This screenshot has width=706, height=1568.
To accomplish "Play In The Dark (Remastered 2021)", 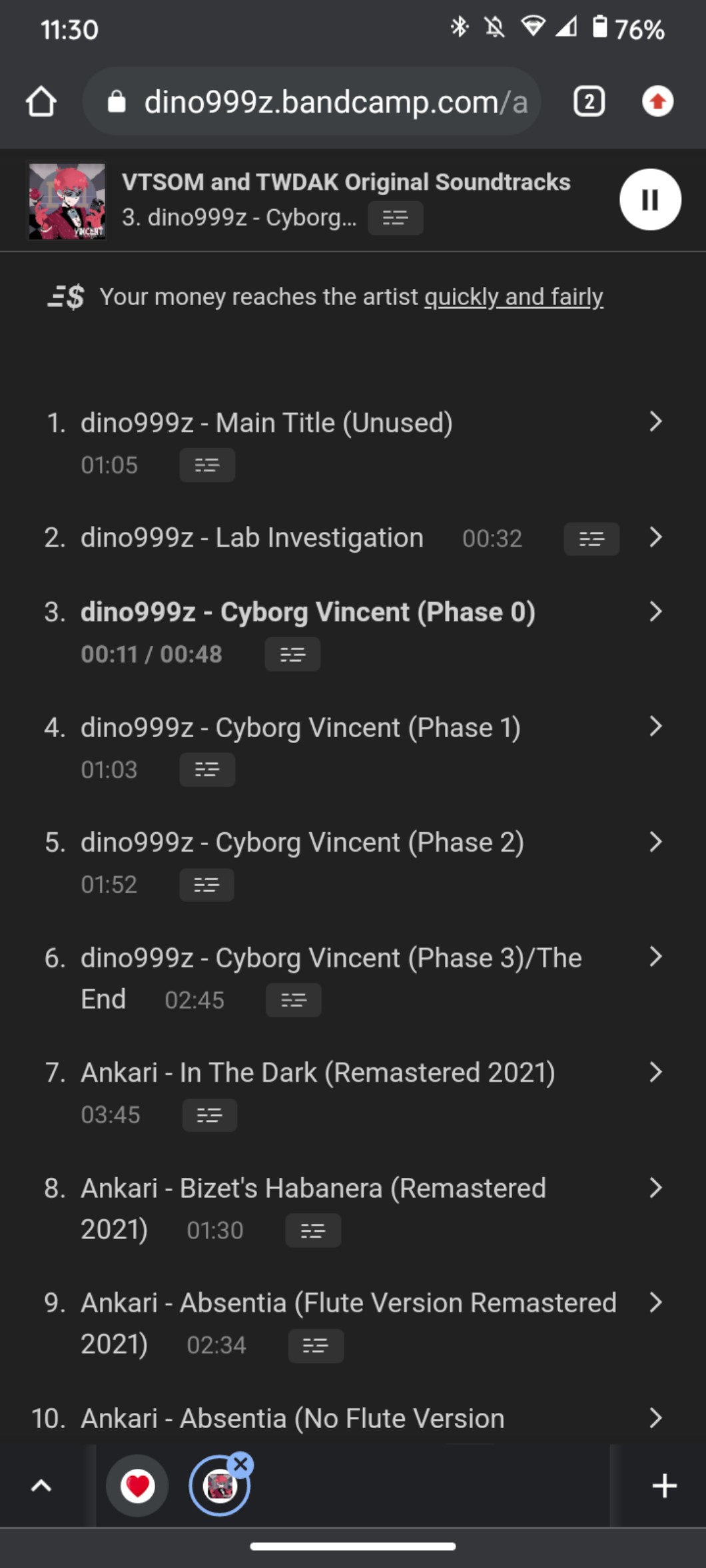I will pos(318,1073).
